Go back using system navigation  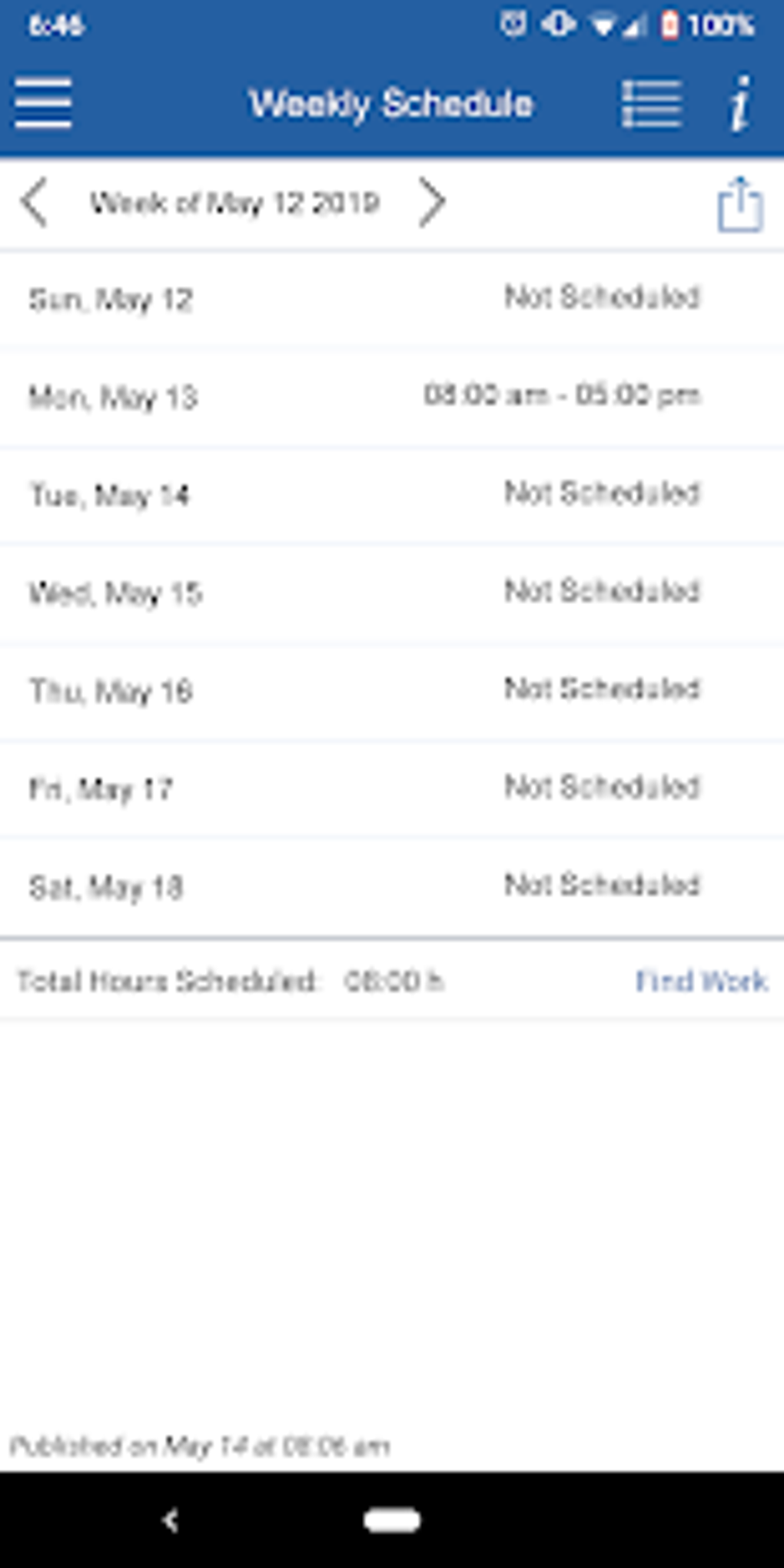click(x=171, y=1520)
